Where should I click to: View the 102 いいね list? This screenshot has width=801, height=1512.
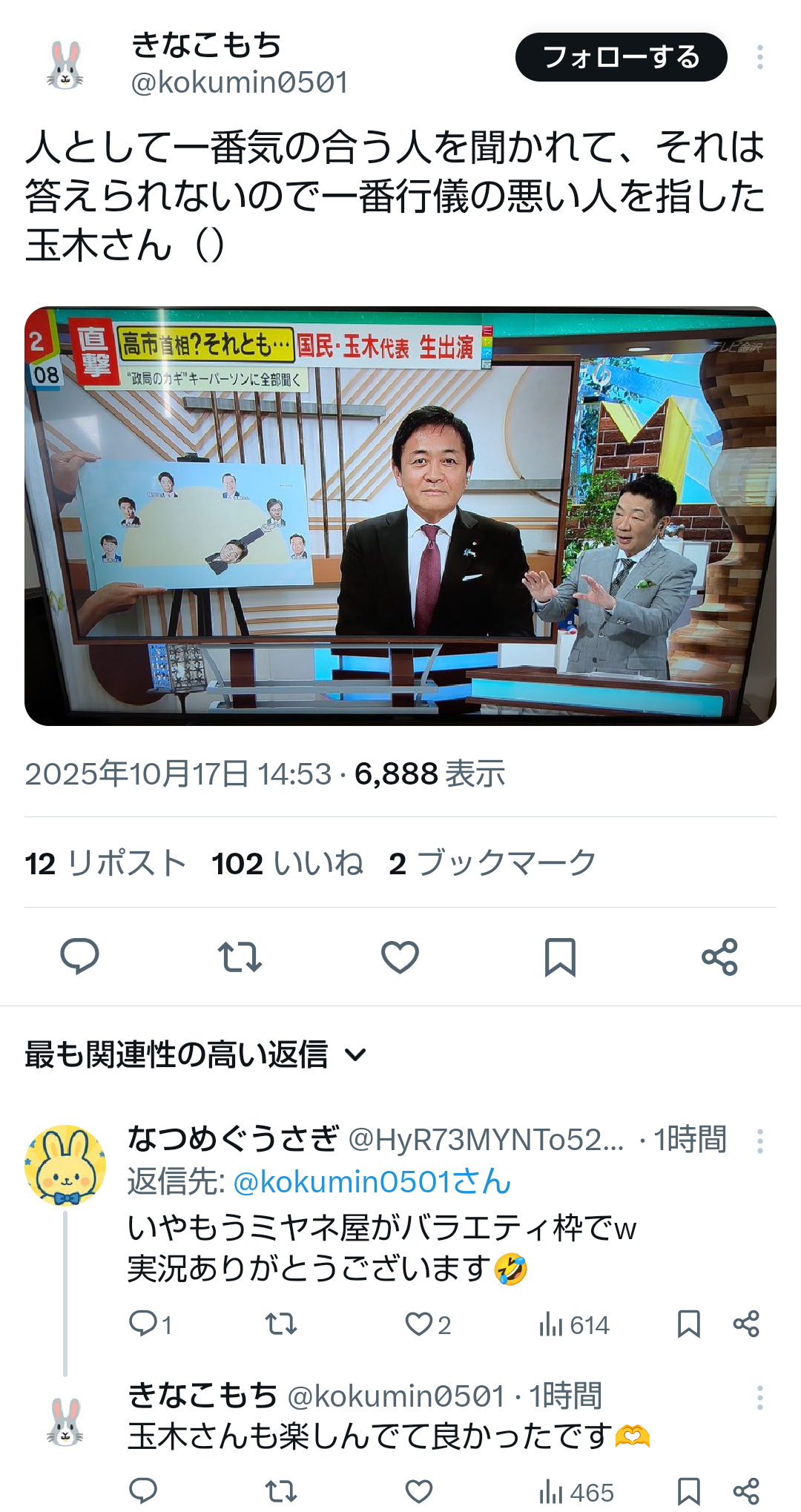click(x=287, y=863)
